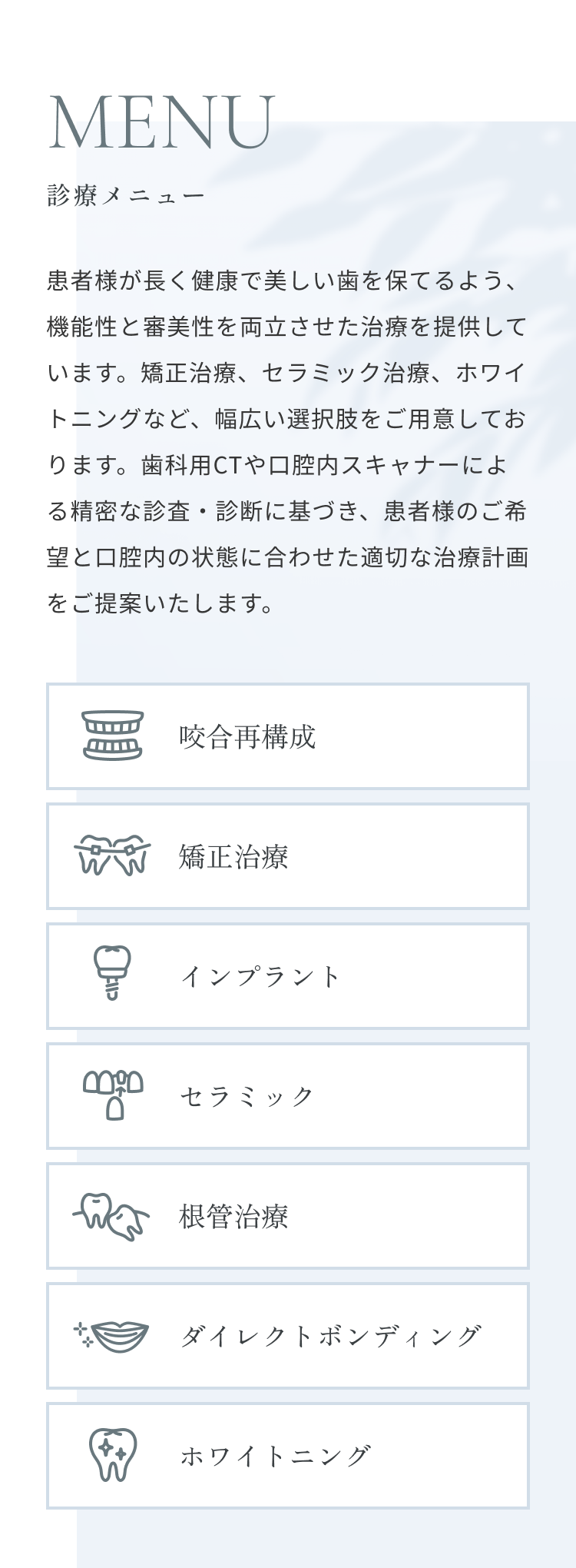
Task: Click the dentures icon on the 咬合再構成 card
Action: coord(113,733)
